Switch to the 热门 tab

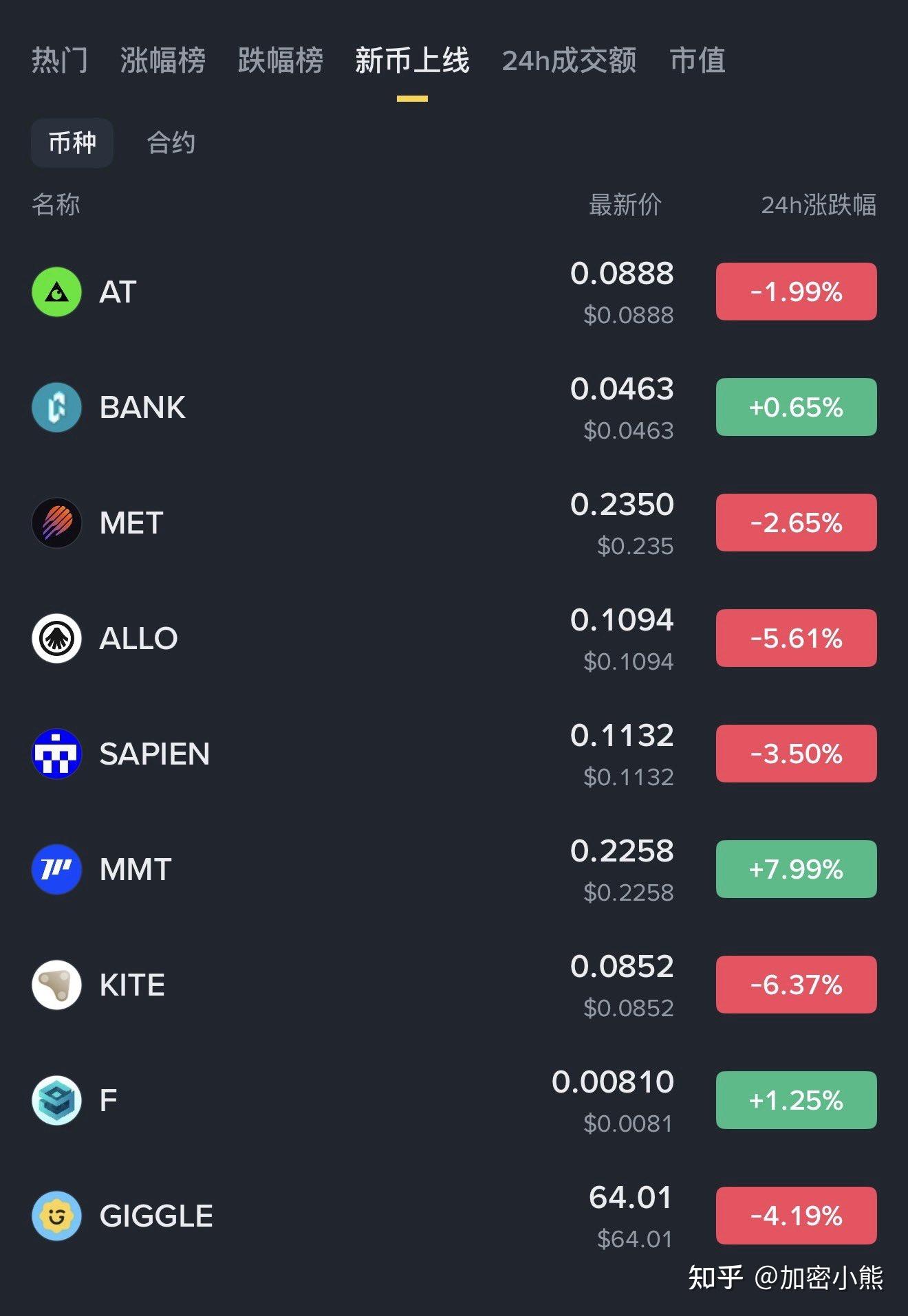pyautogui.click(x=59, y=61)
